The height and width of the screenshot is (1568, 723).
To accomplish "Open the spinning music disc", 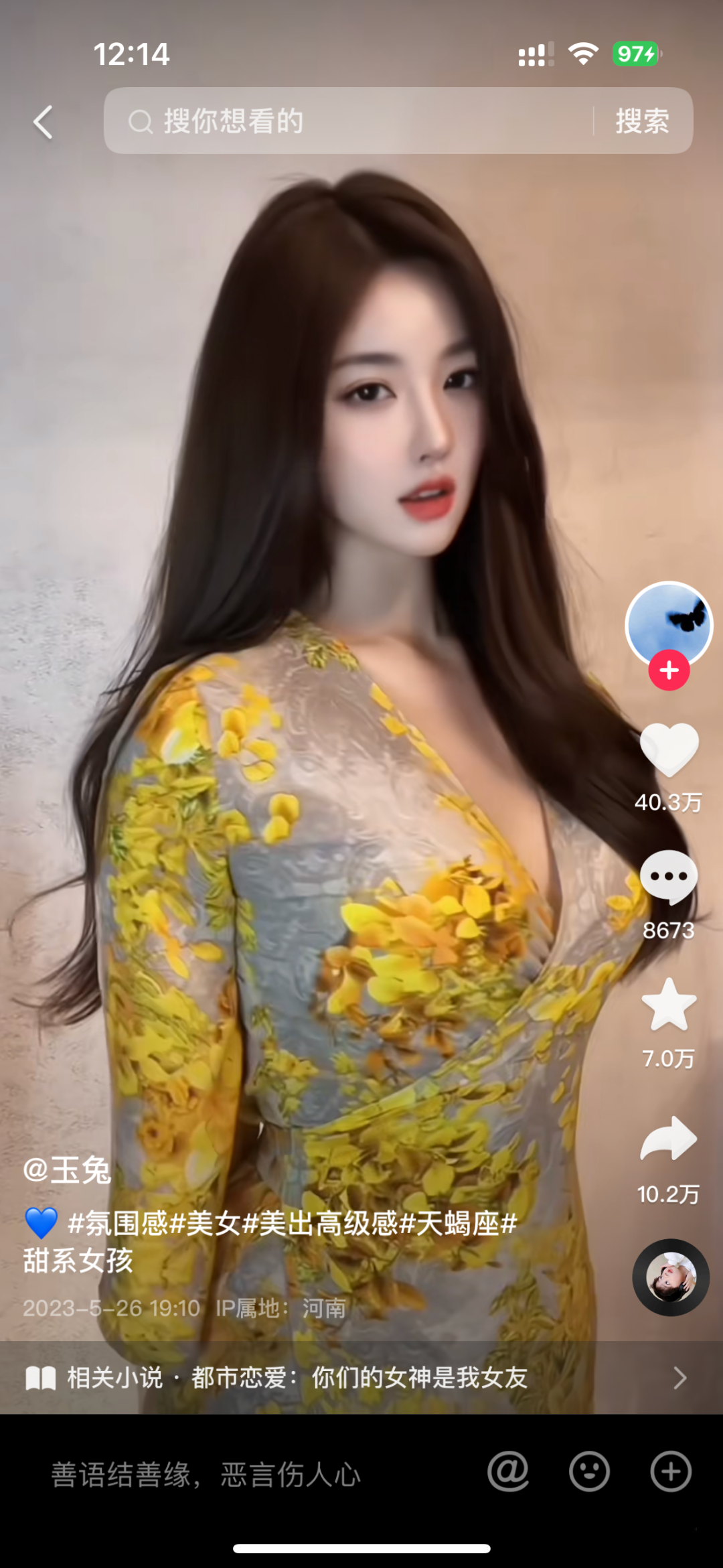I will (671, 1277).
